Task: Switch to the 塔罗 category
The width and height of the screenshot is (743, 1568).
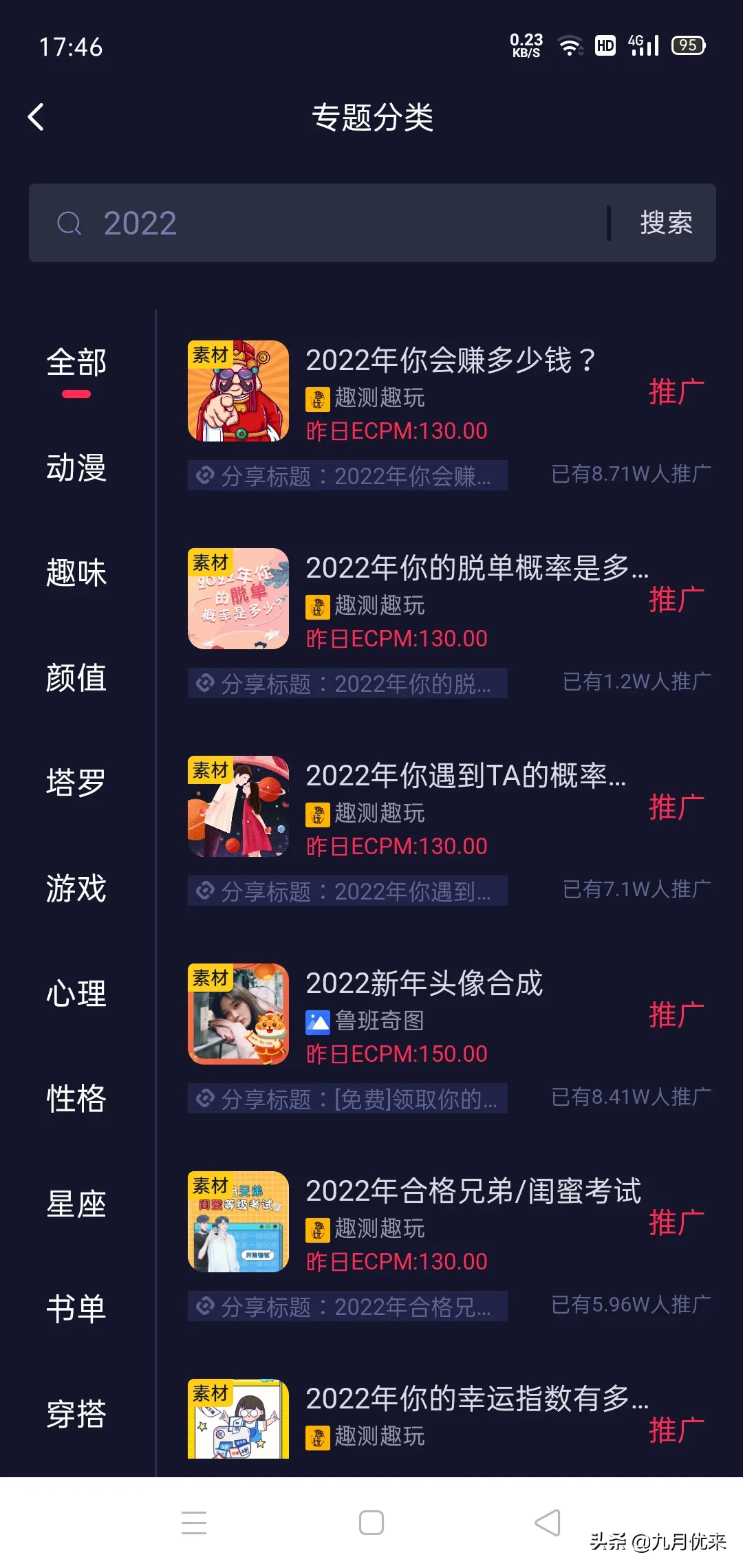Action: (76, 783)
